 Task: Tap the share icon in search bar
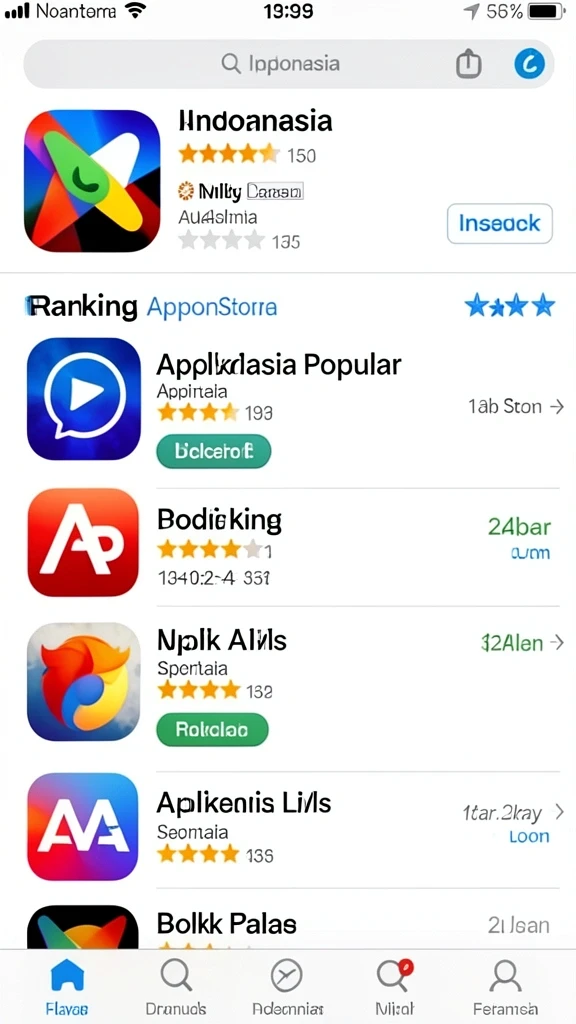468,64
